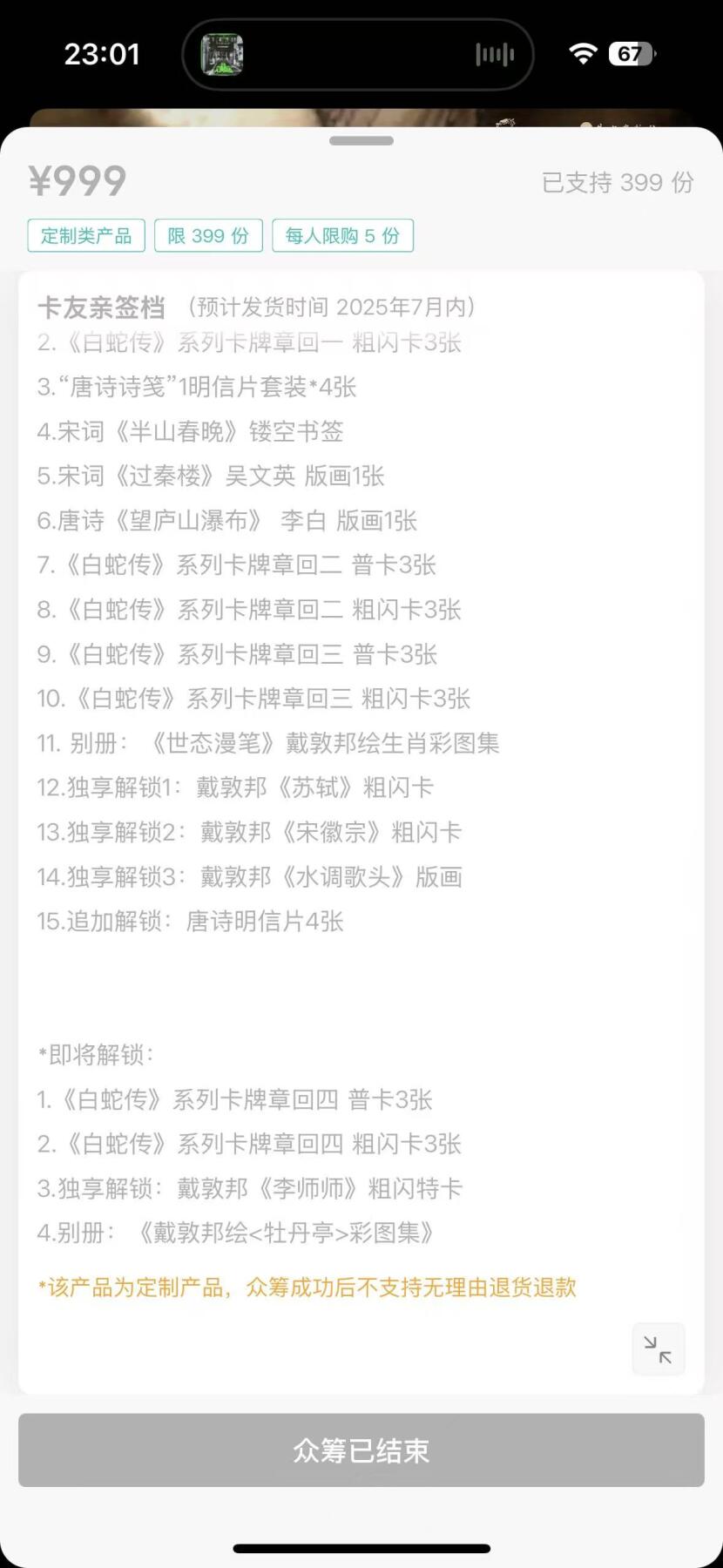
Task: Tap the audio waveform indicator in Dynamic Island
Action: tap(494, 54)
